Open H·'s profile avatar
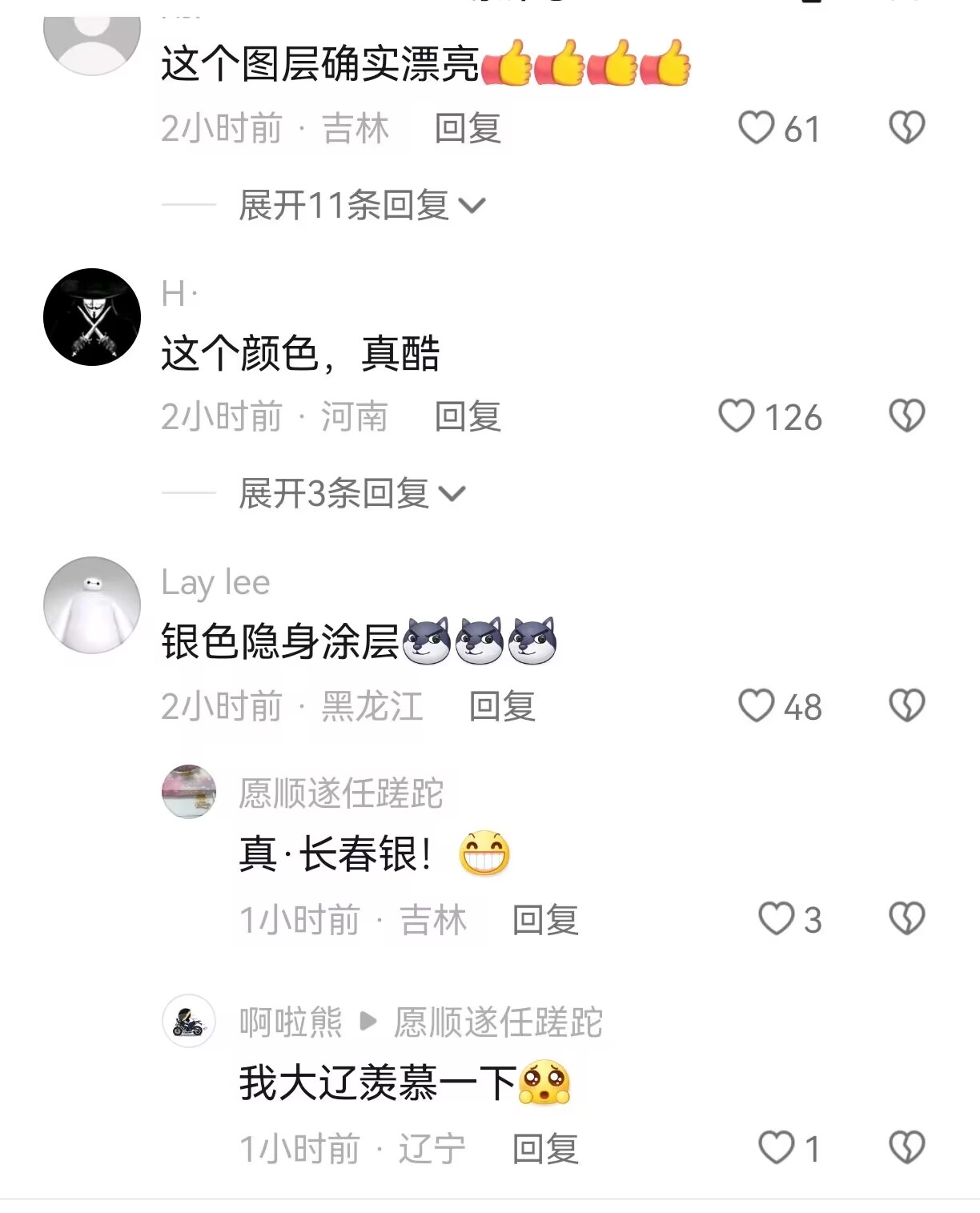Image resolution: width=980 pixels, height=1213 pixels. [92, 317]
